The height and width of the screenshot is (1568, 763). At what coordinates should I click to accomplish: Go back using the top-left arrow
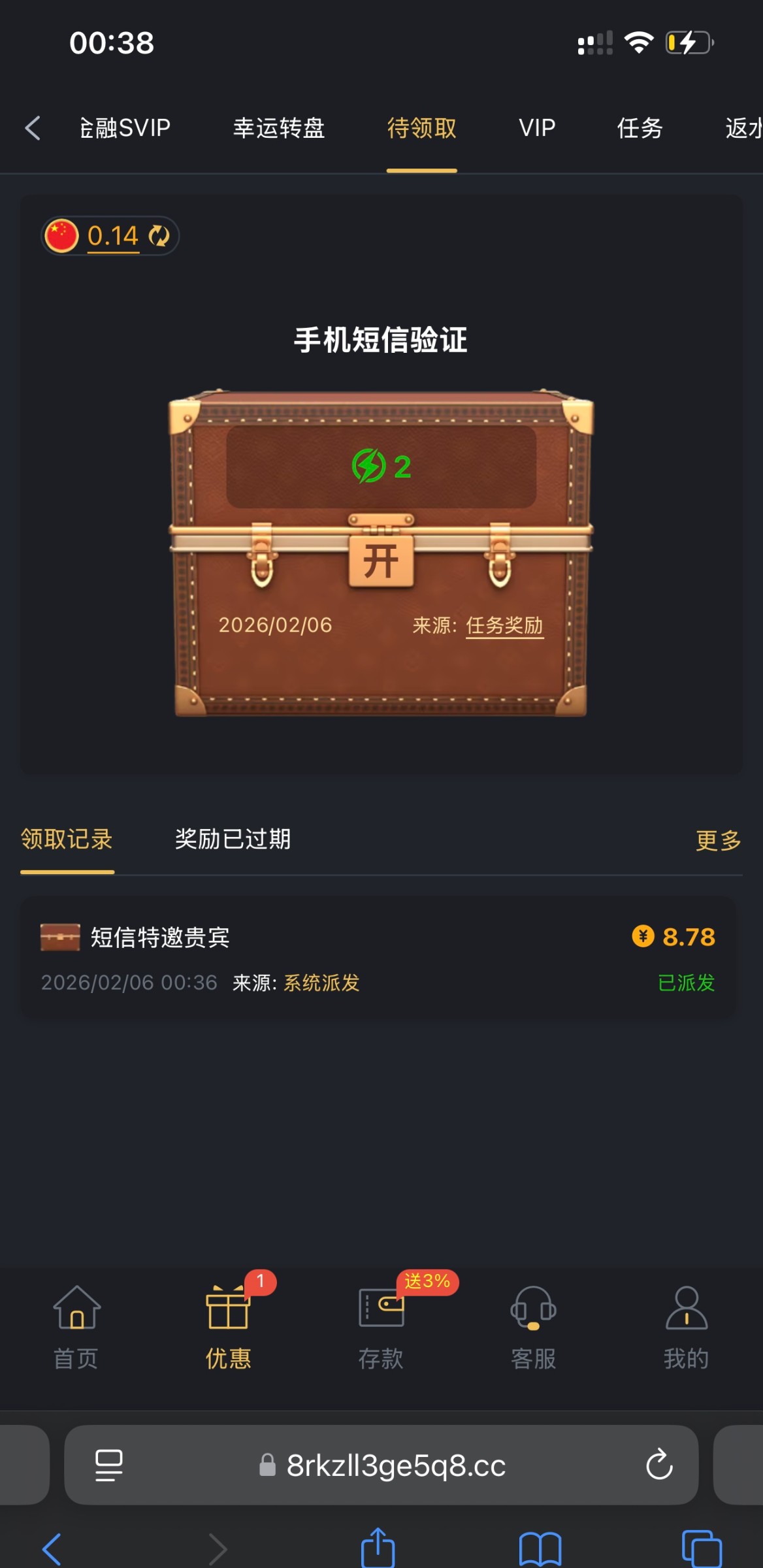pos(33,128)
